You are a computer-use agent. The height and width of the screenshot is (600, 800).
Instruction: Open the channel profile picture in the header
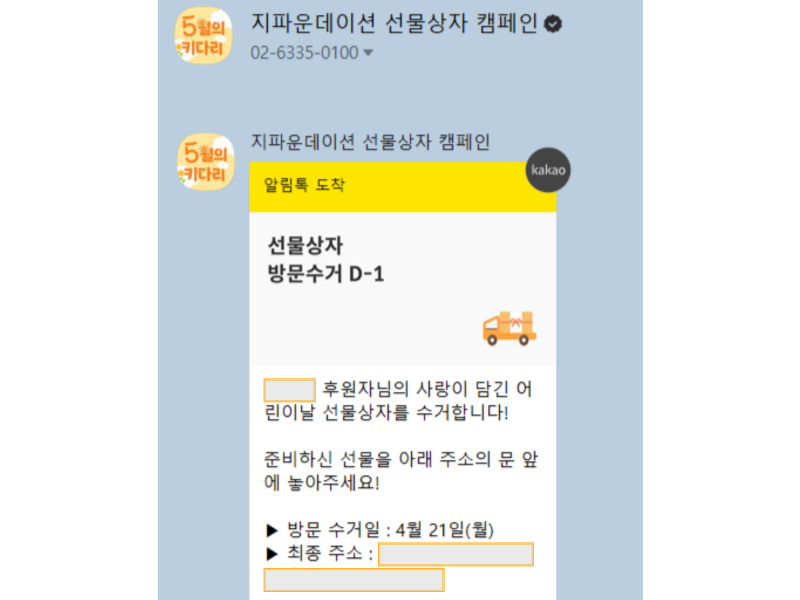205,38
